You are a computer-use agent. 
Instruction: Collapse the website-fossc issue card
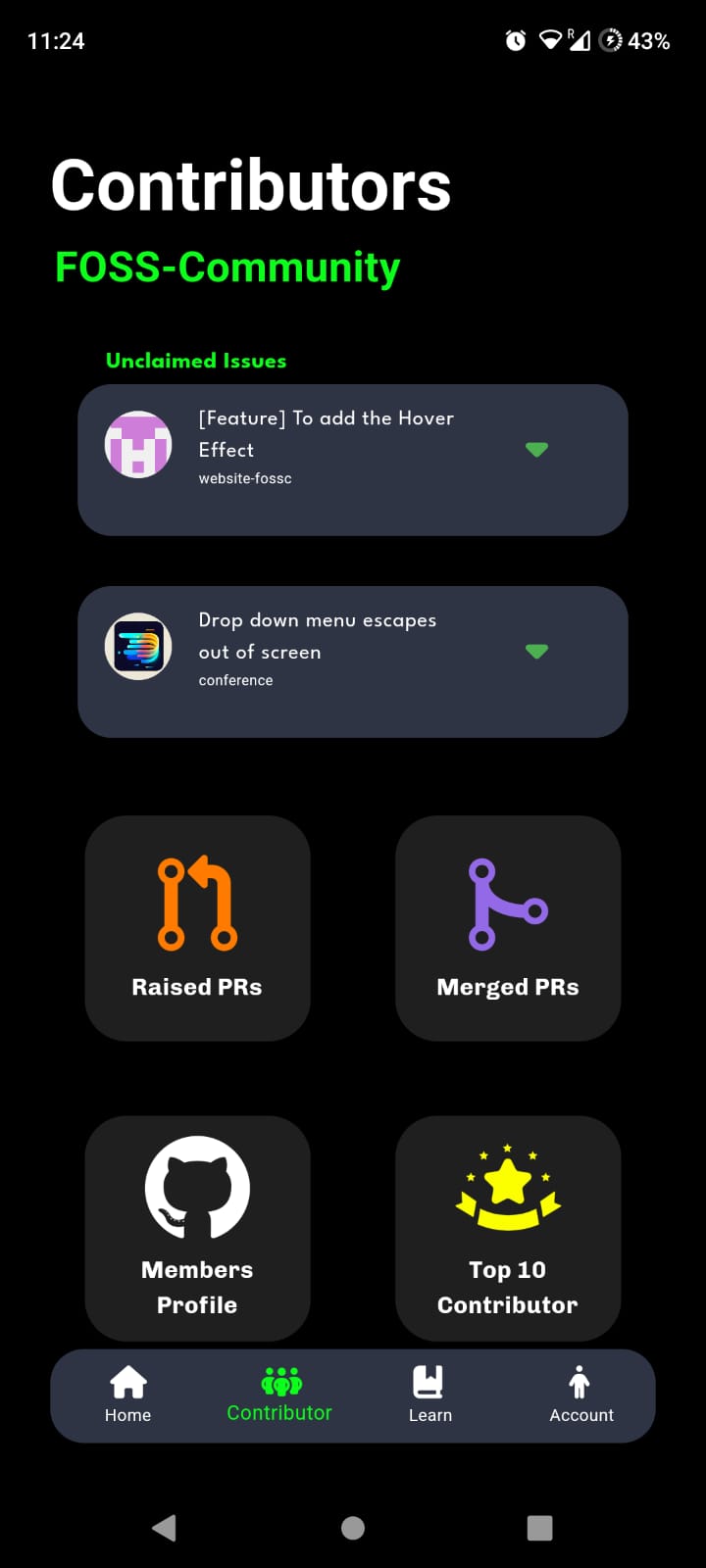coord(536,449)
